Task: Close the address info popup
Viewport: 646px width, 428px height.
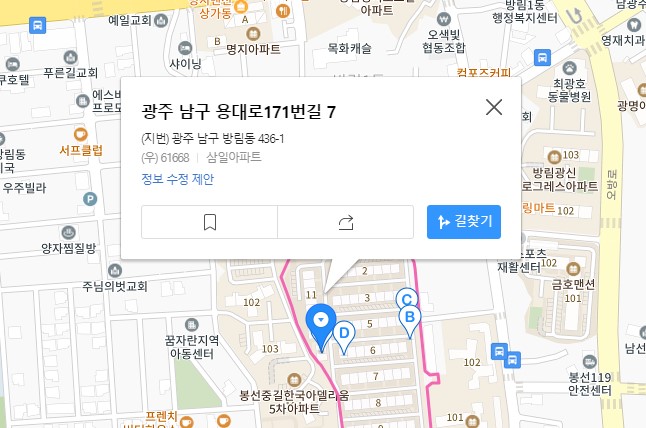Action: [494, 107]
